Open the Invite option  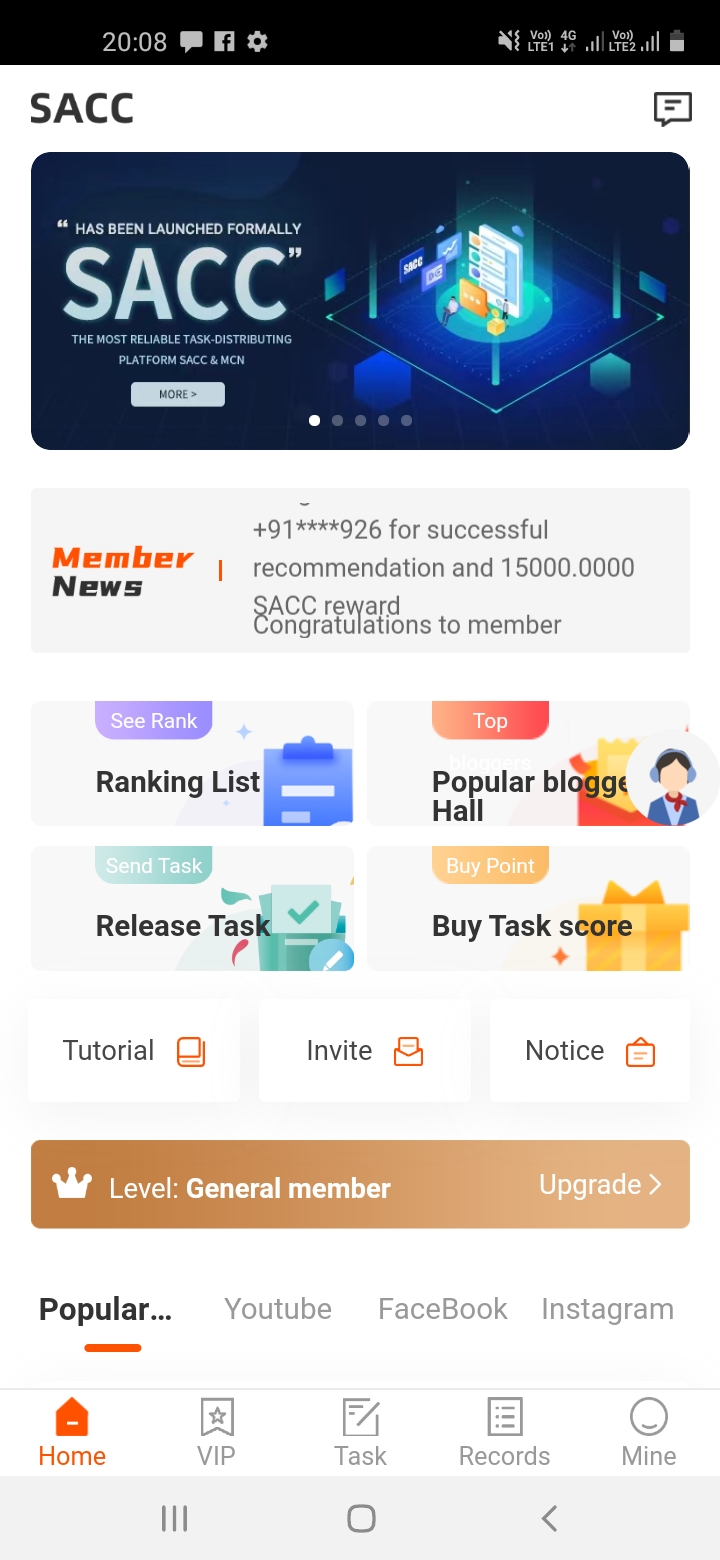point(364,1051)
